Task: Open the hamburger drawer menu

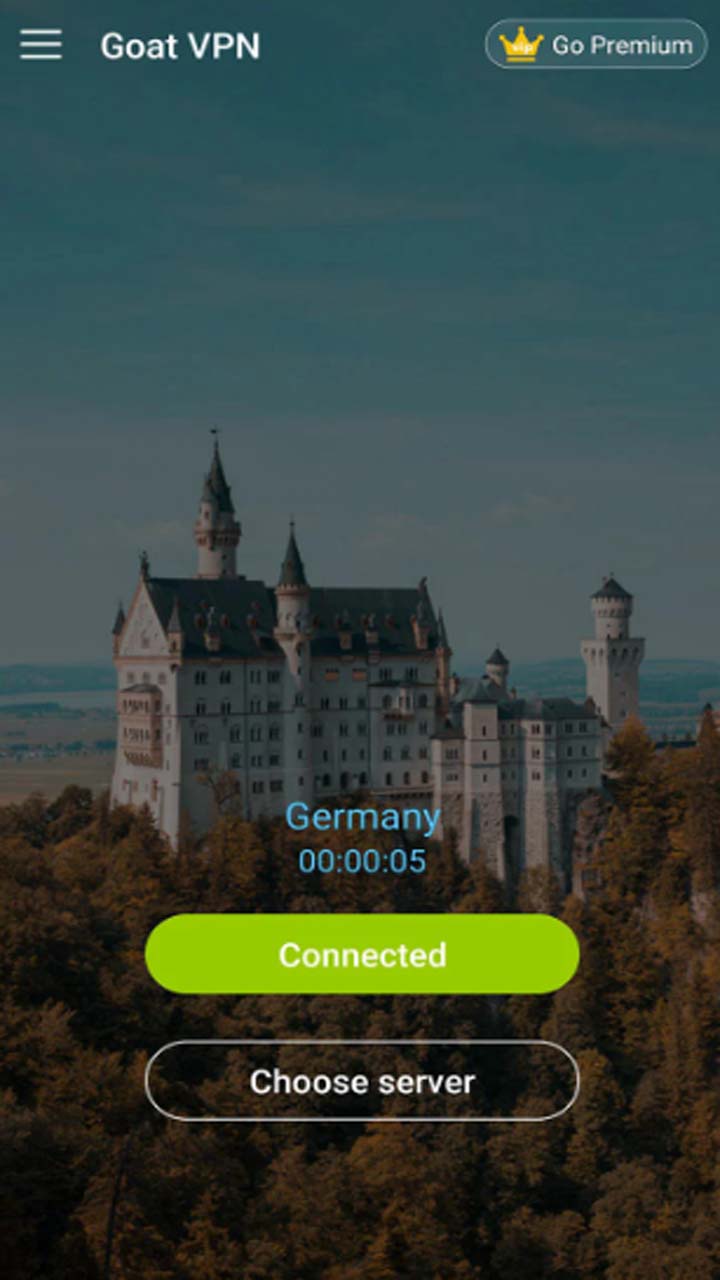Action: [41, 45]
